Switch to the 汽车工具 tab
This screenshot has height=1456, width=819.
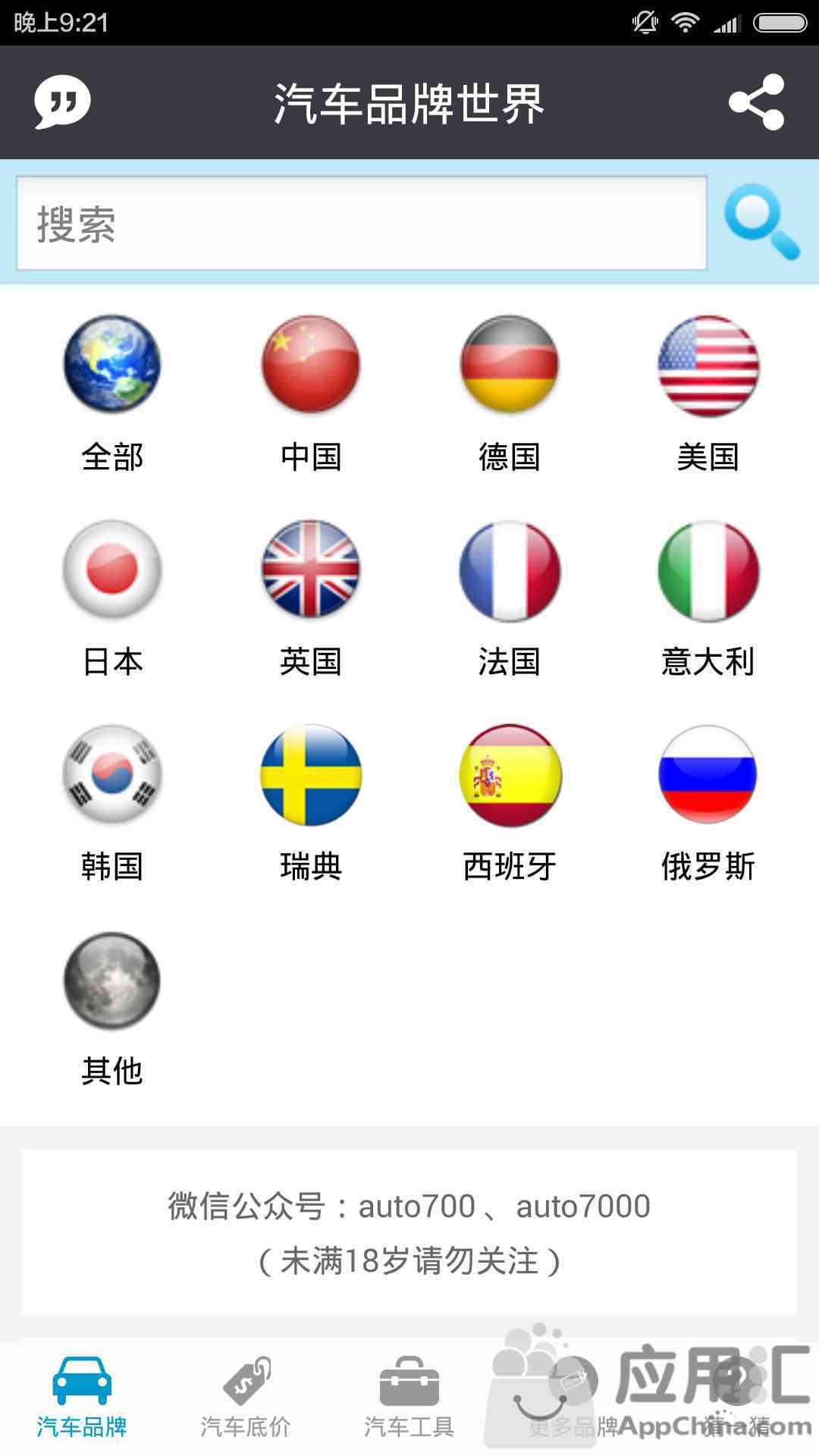tap(409, 1397)
